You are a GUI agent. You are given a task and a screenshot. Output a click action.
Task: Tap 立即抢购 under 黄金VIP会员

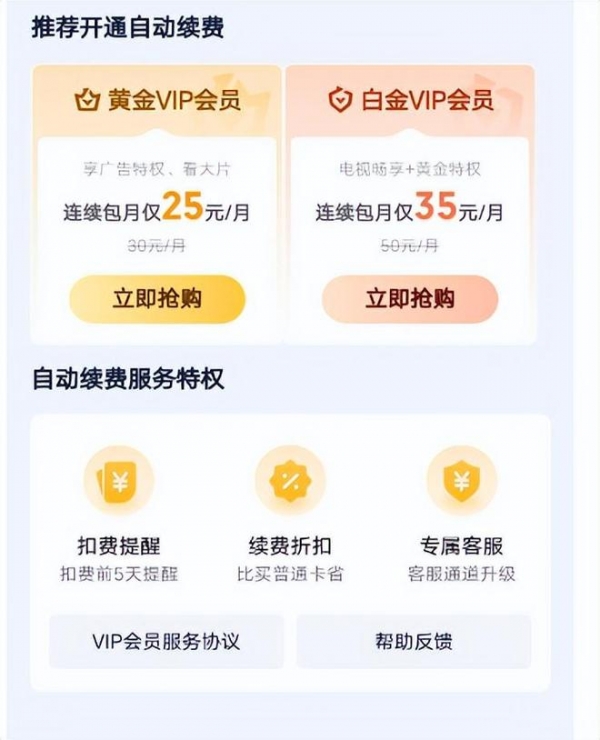pos(157,299)
